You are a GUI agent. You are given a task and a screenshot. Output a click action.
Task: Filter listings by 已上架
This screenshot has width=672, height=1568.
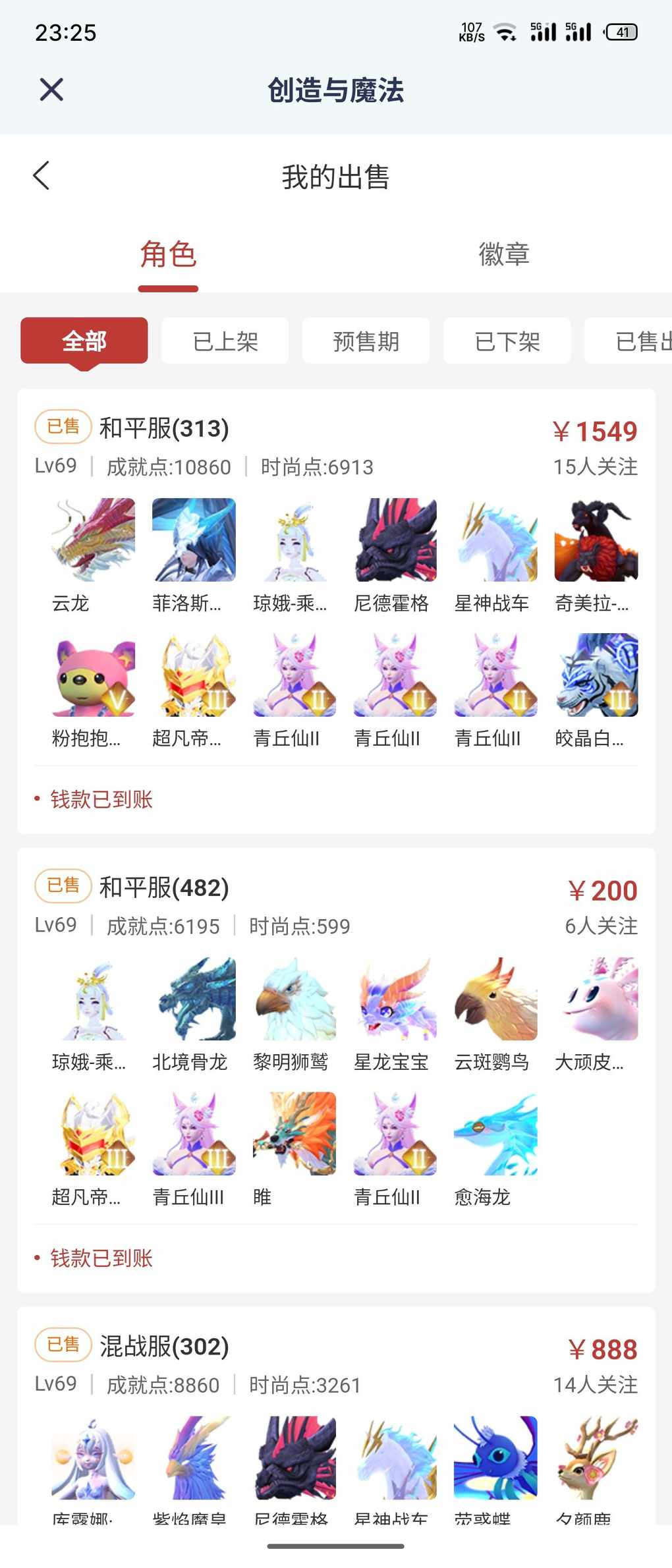click(x=225, y=341)
